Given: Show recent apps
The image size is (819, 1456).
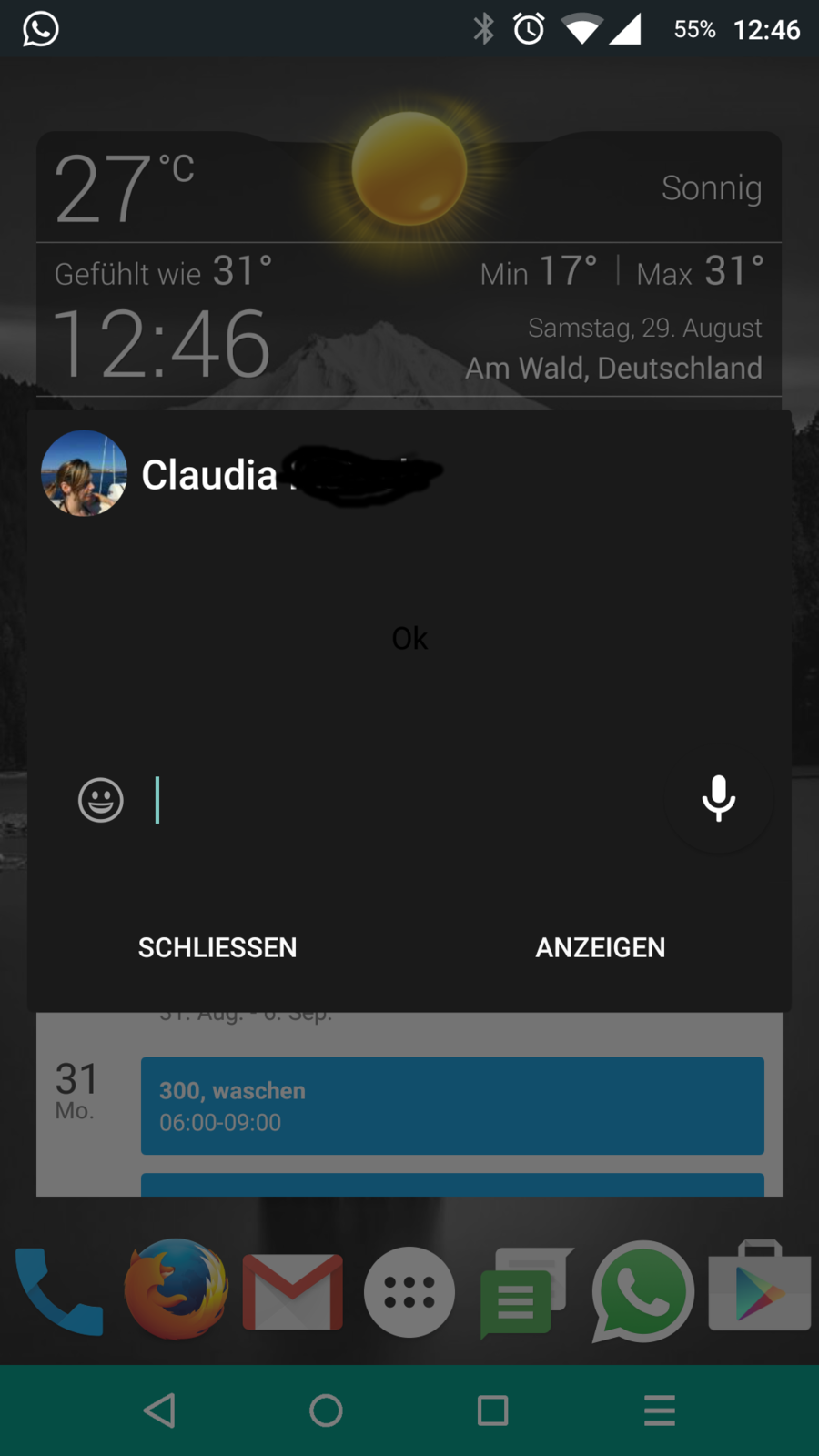Looking at the screenshot, I should [x=492, y=1410].
